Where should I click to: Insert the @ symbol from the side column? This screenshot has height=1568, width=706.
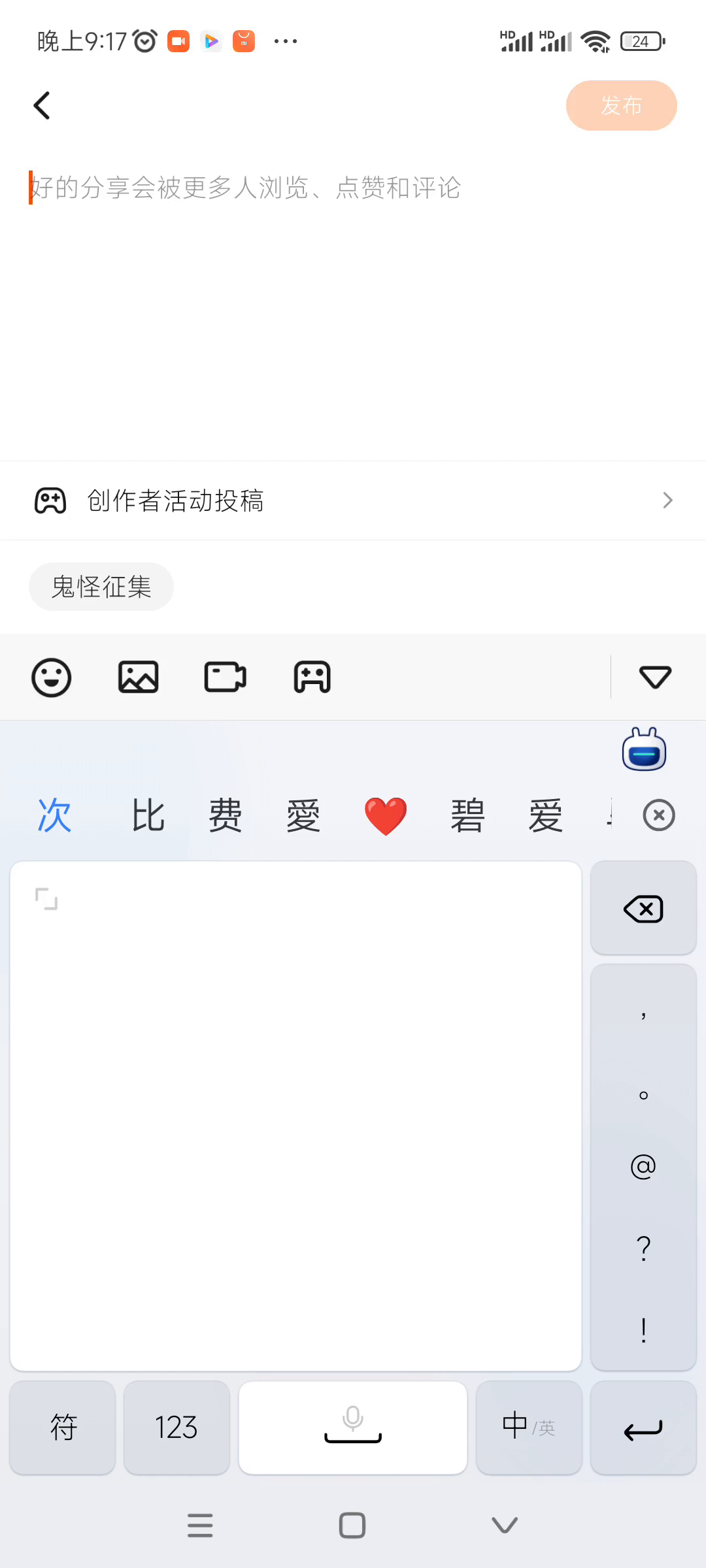pyautogui.click(x=643, y=1166)
